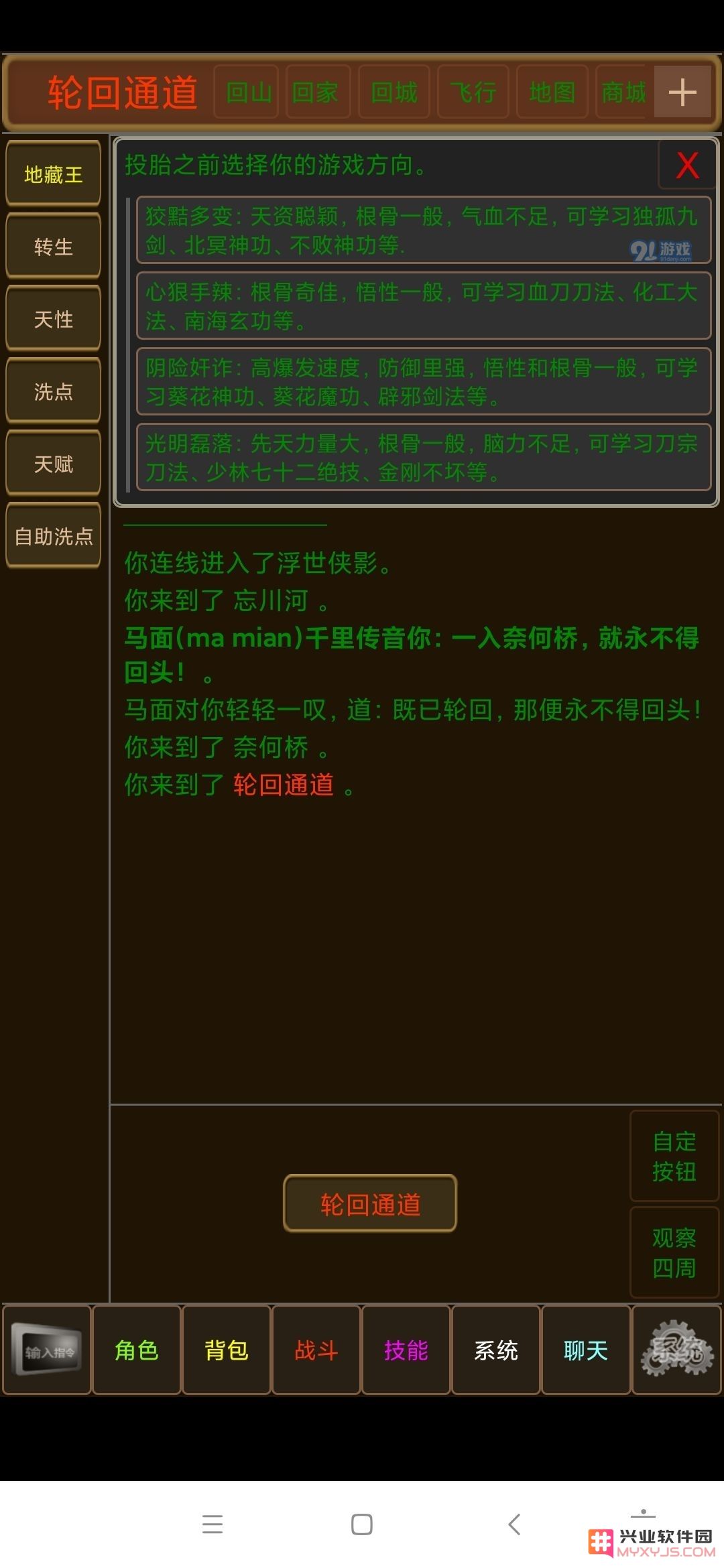Viewport: 724px width, 1568px height.
Task: Open the 地图 shortcut
Action: pyautogui.click(x=552, y=92)
